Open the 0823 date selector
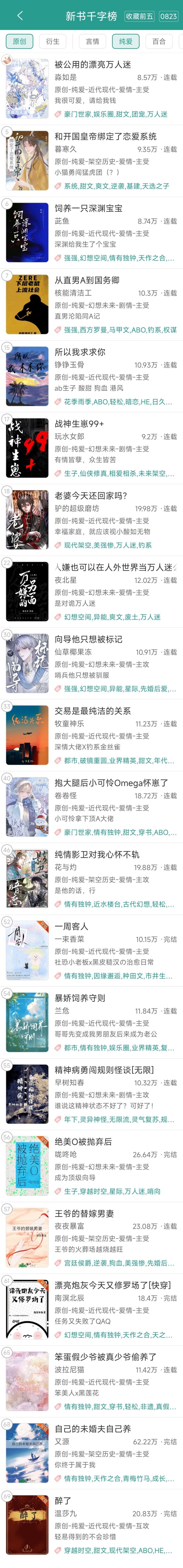The image size is (183, 1568). click(x=168, y=16)
